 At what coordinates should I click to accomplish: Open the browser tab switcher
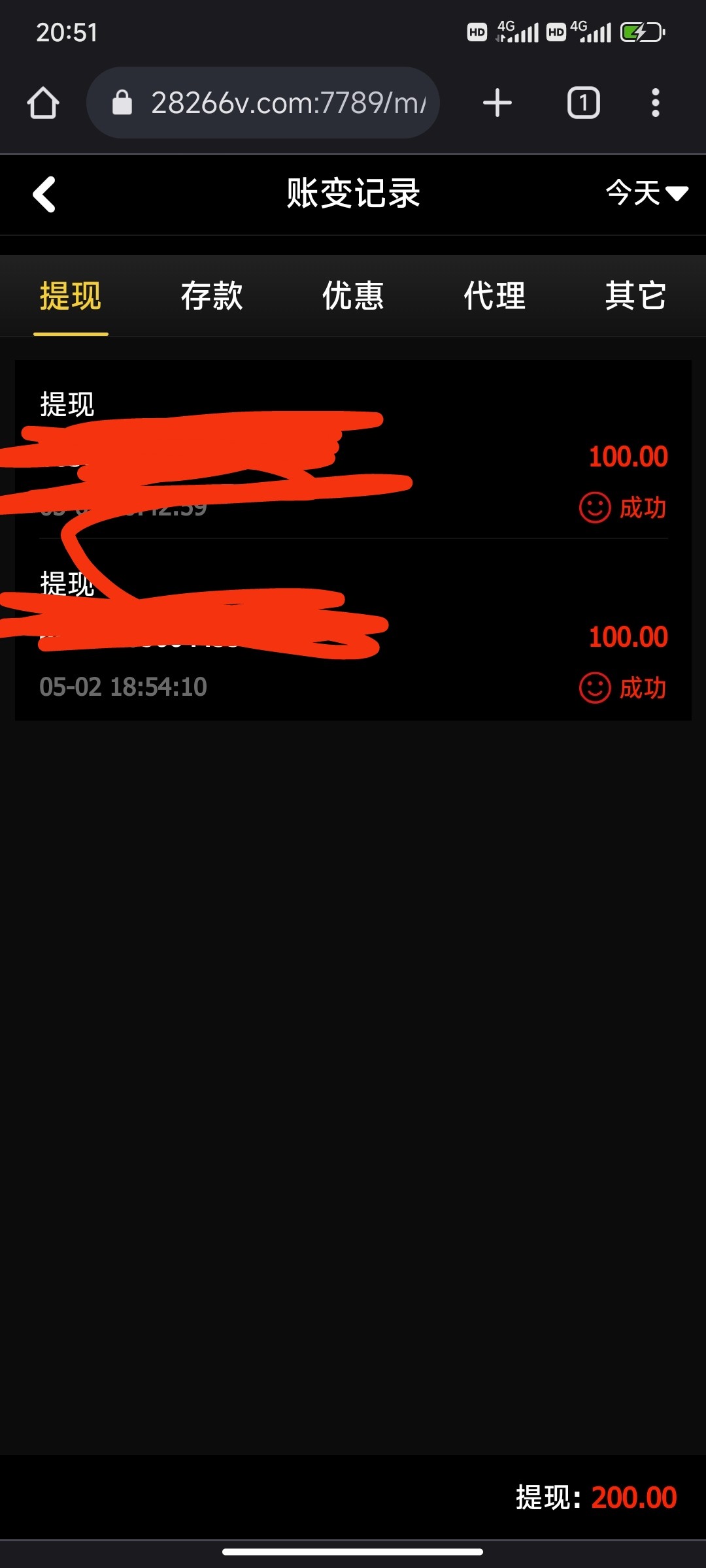click(x=583, y=103)
